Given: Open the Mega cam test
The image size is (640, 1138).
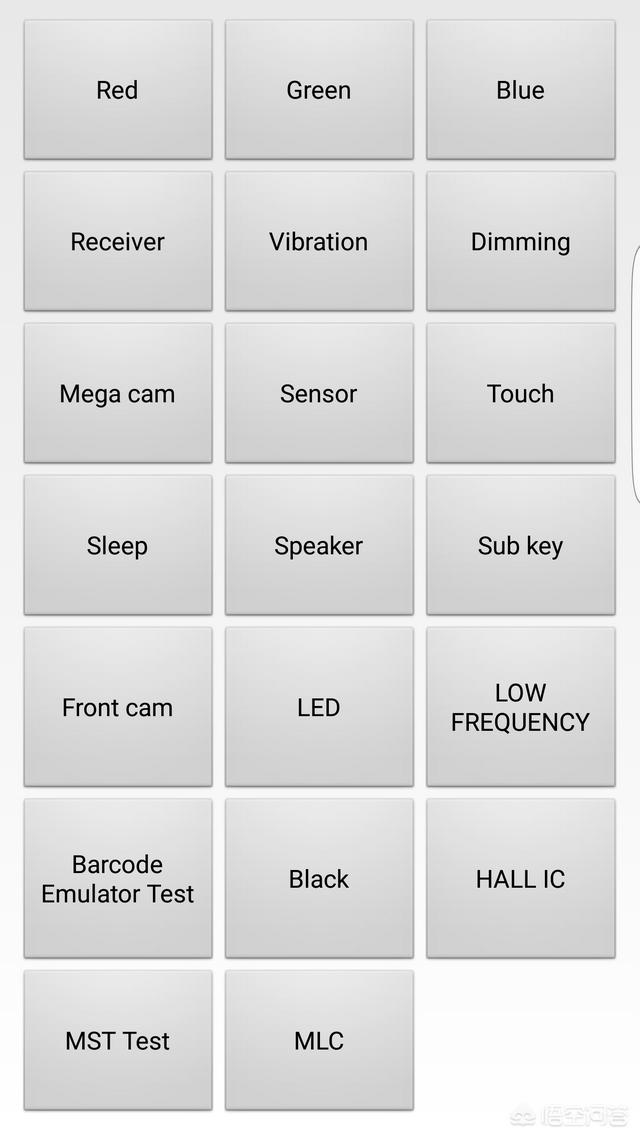Looking at the screenshot, I should tap(118, 393).
